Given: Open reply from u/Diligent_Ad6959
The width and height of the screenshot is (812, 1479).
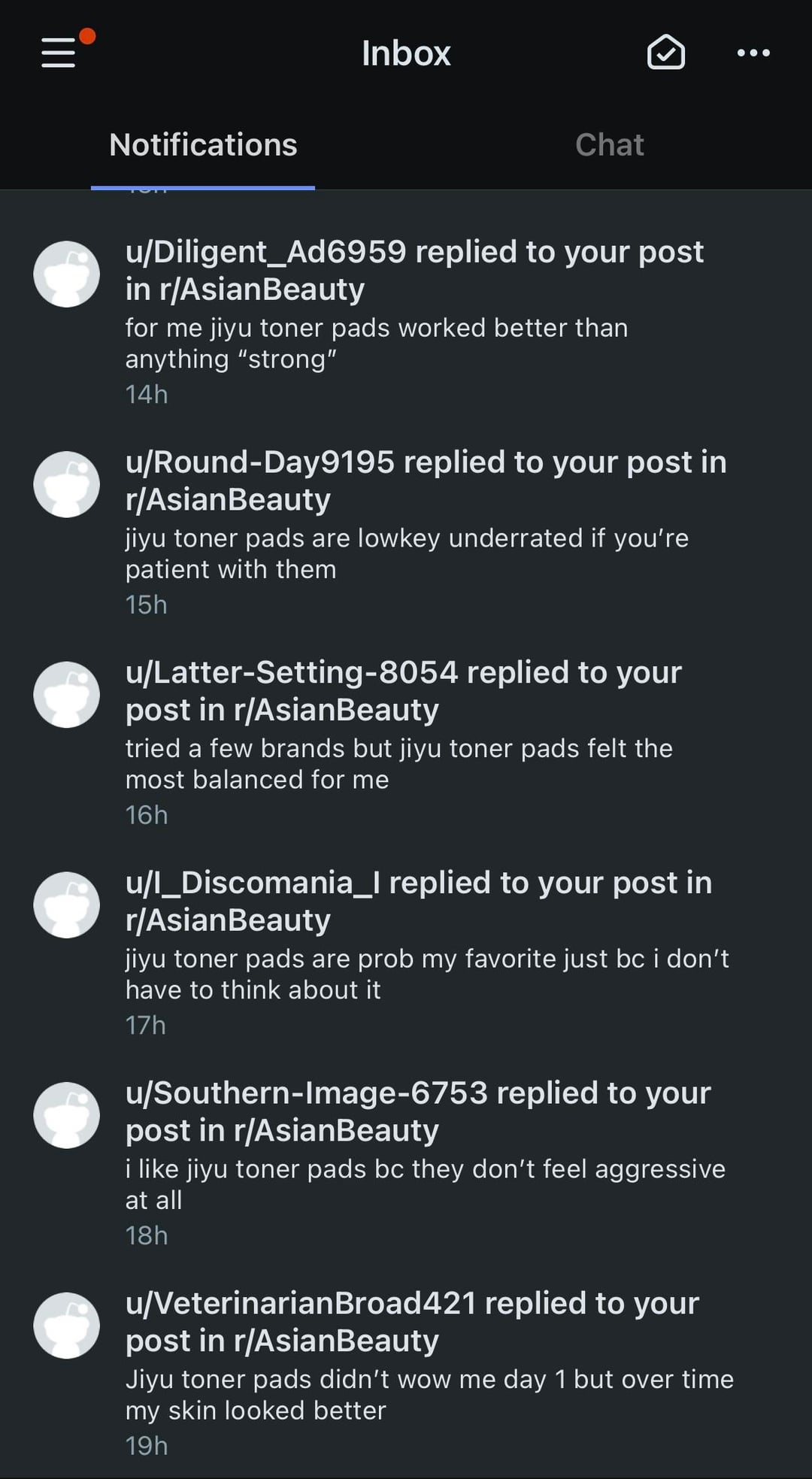Looking at the screenshot, I should 414,321.
